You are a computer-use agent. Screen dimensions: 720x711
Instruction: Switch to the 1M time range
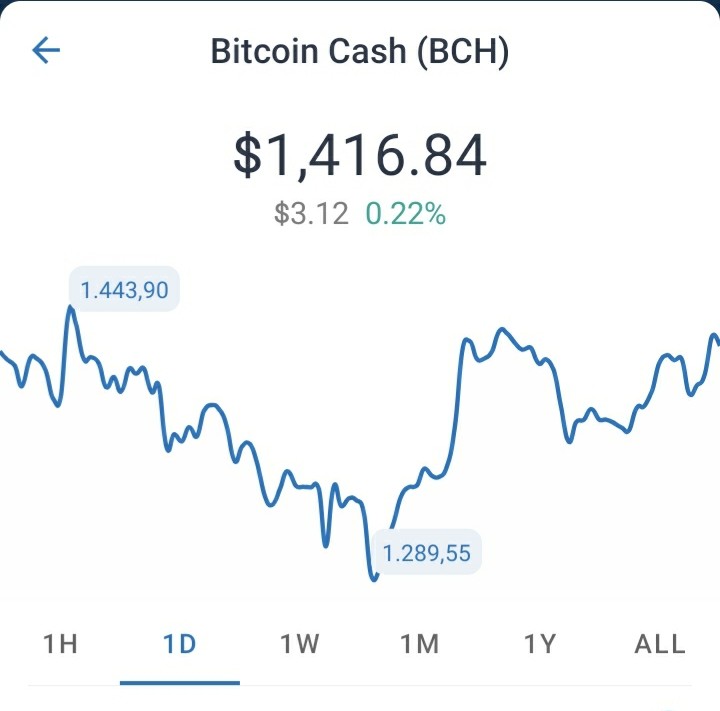click(420, 643)
